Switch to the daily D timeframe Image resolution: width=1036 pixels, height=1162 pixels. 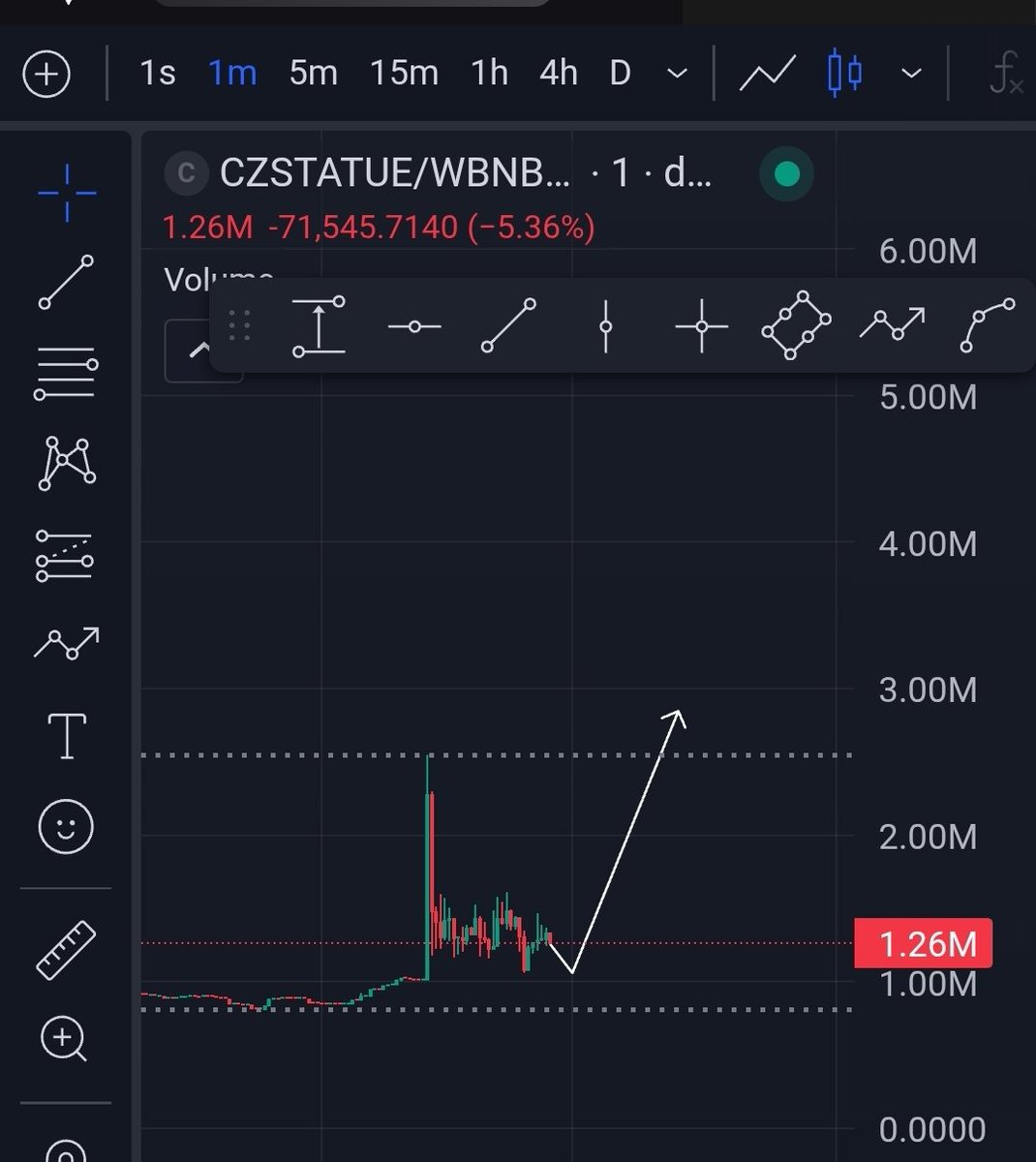tap(620, 74)
